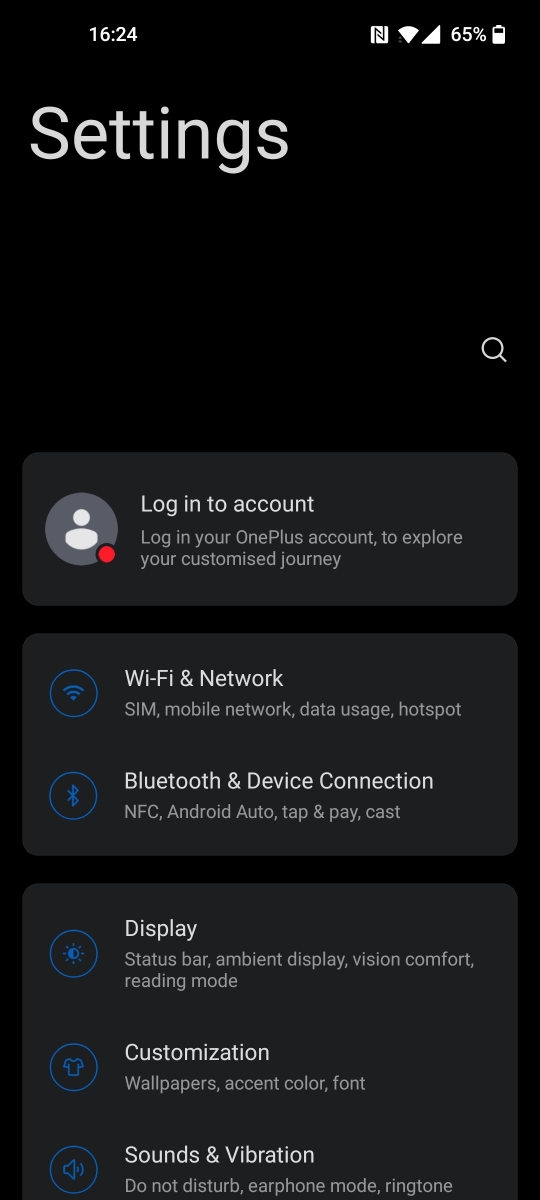Go to Display settings

coord(270,954)
